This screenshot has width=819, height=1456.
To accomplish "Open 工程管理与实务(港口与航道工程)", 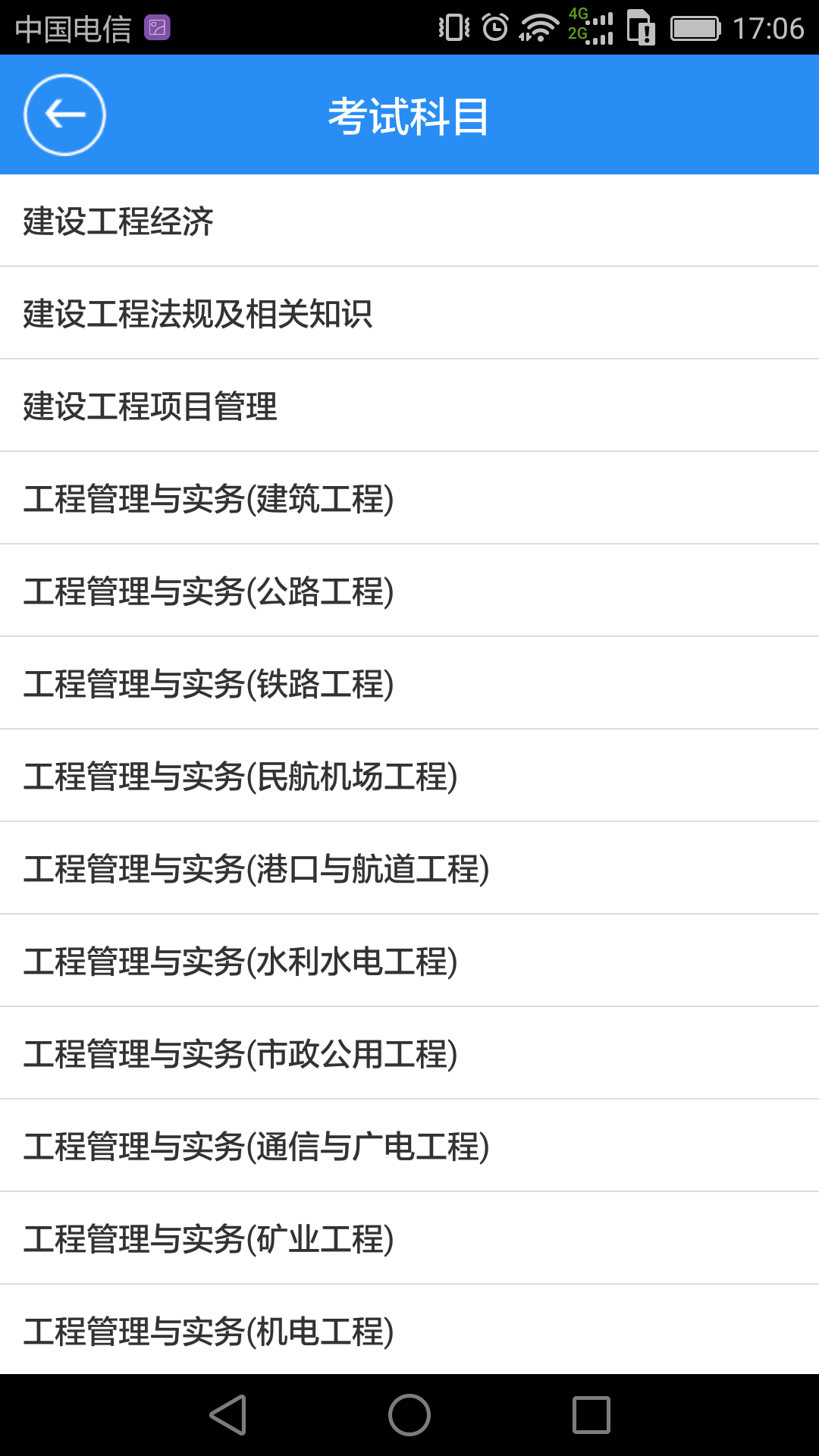I will tap(409, 868).
